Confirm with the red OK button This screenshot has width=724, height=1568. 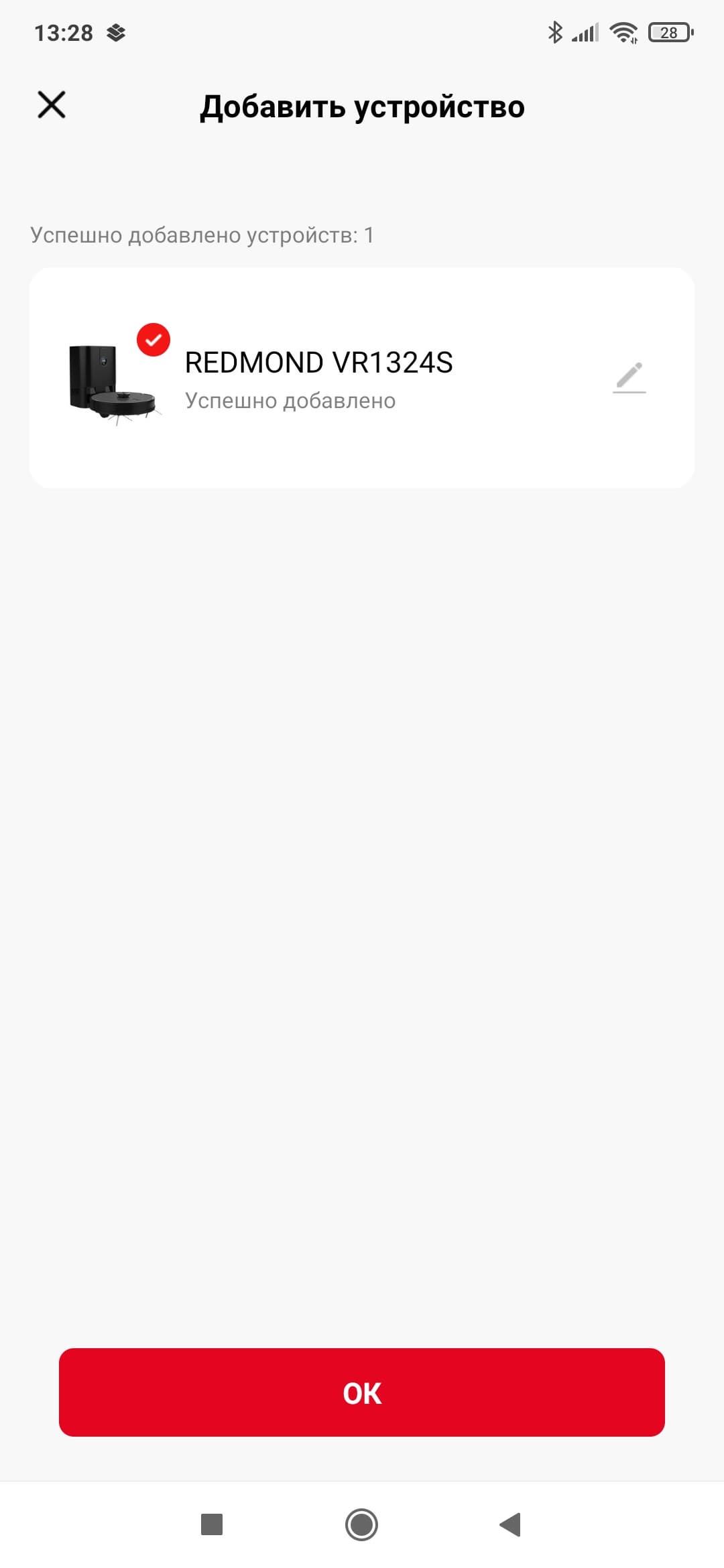click(x=362, y=1393)
